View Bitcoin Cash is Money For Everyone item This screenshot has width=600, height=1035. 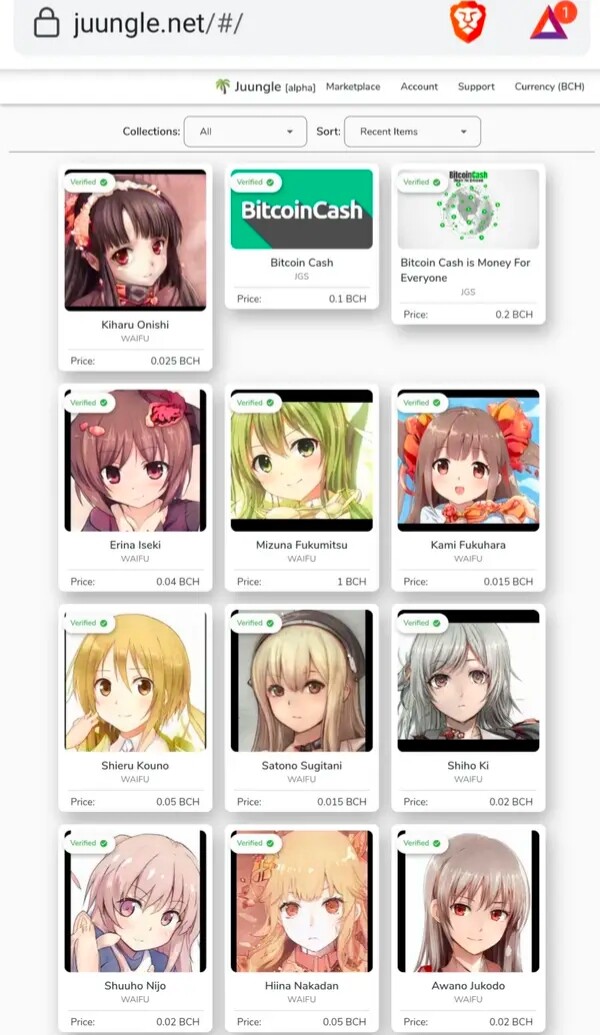[468, 244]
